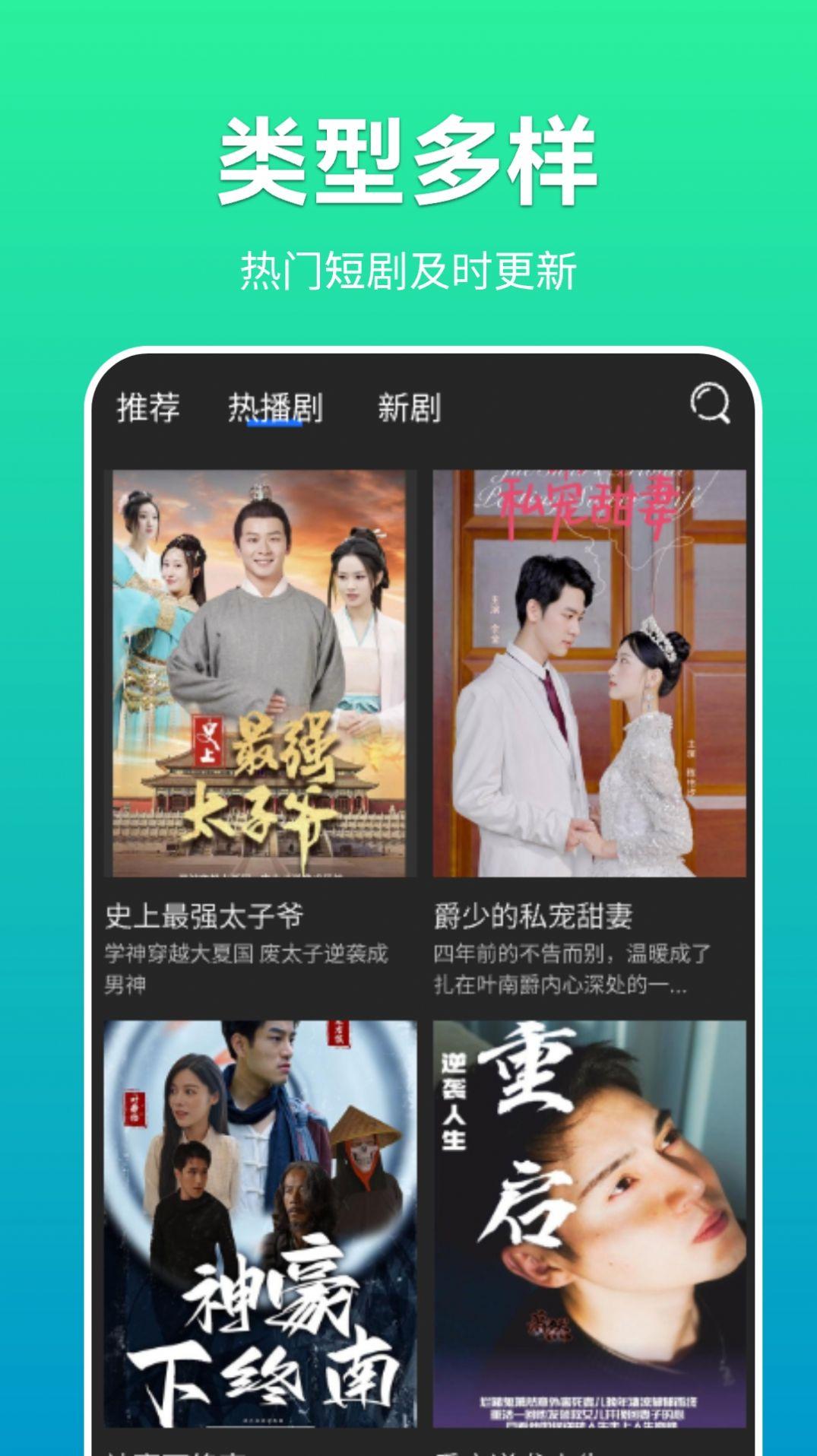Select the 热播剧 tab

click(275, 408)
